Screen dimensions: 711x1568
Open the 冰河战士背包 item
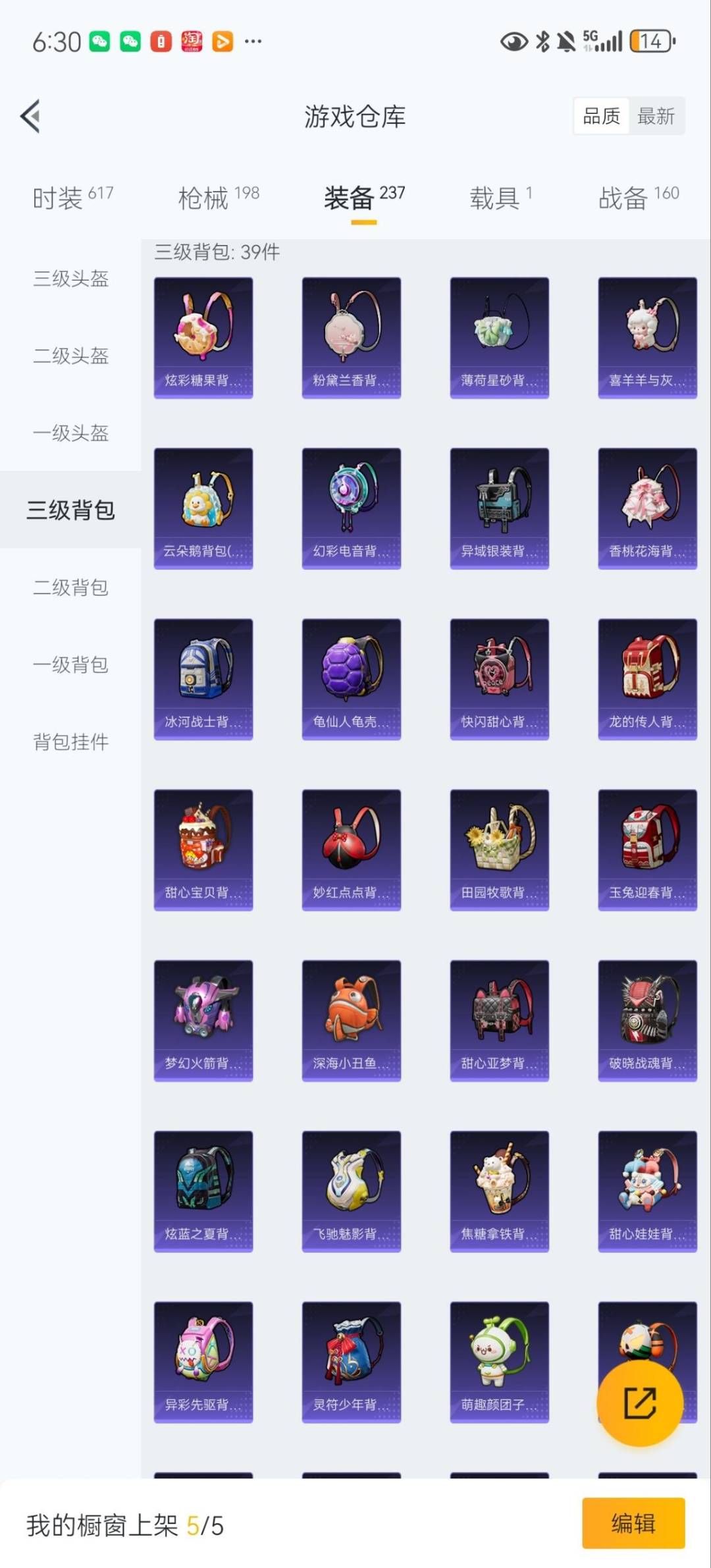203,678
